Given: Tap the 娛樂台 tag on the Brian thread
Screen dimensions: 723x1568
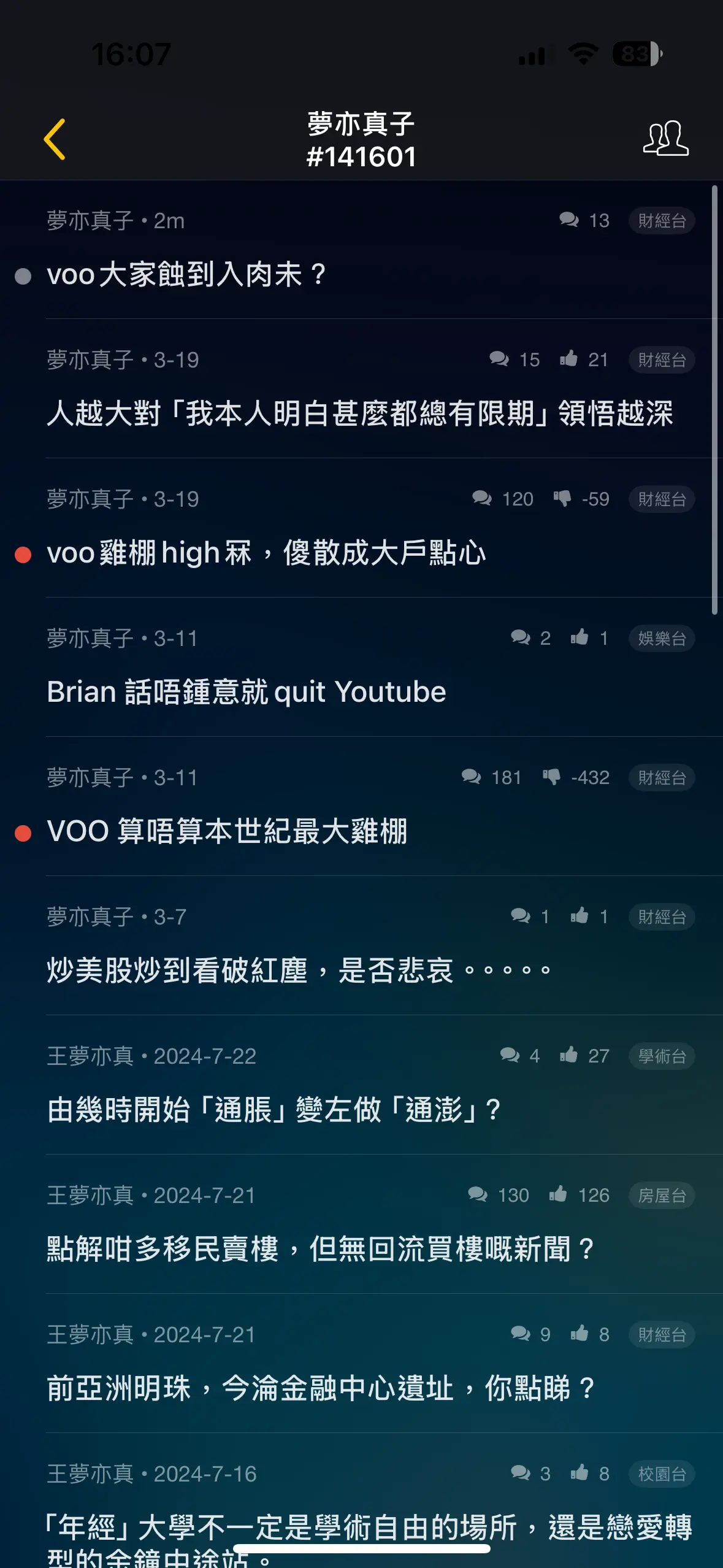Looking at the screenshot, I should tap(662, 639).
